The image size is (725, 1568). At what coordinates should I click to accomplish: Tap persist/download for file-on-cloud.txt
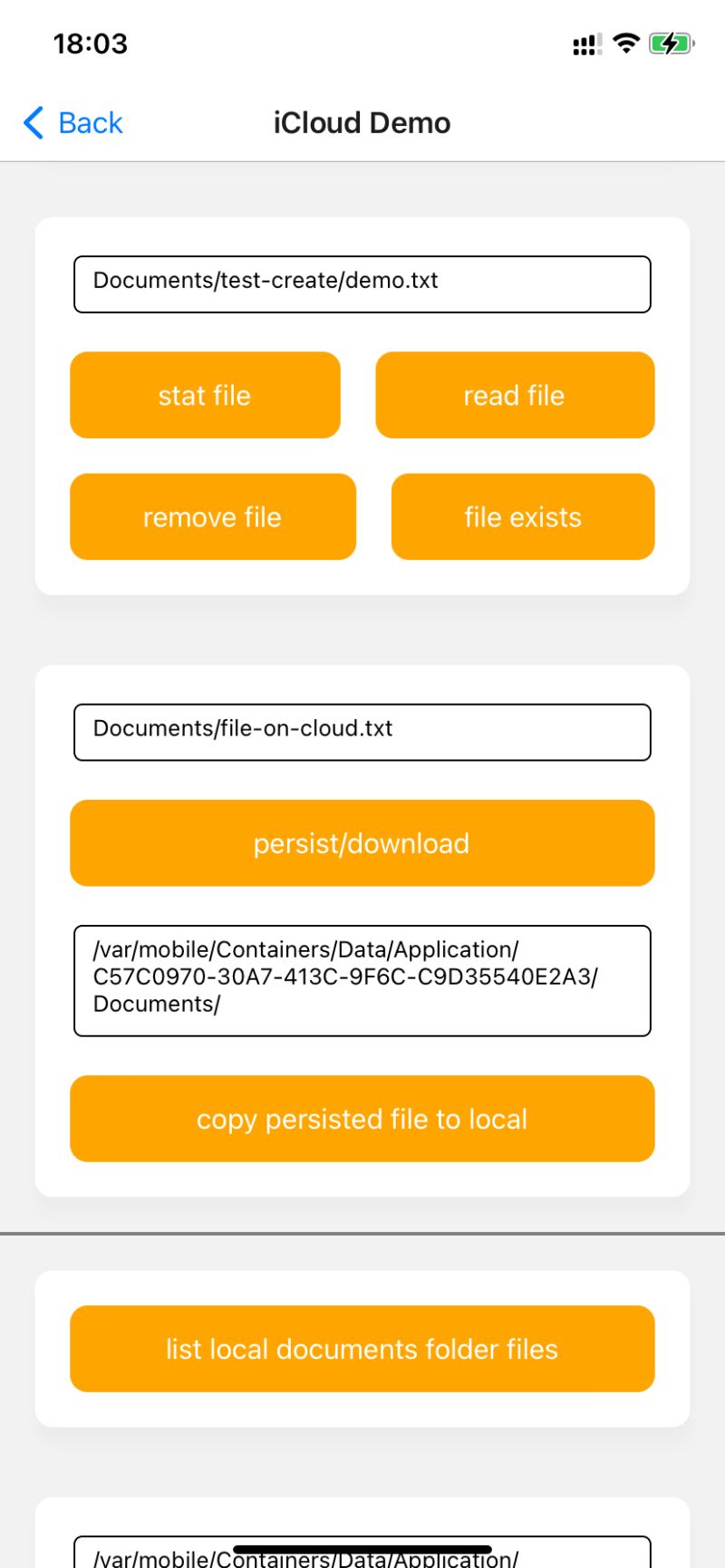click(x=362, y=842)
